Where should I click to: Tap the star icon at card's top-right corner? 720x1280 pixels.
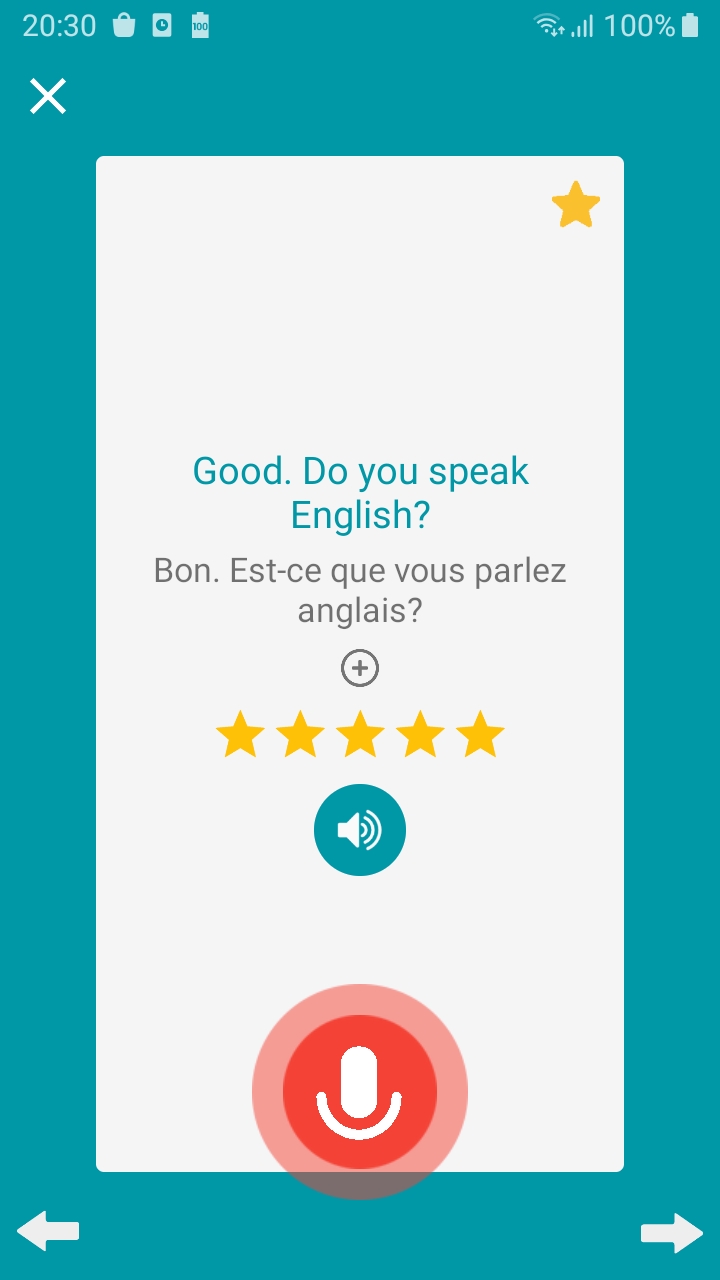(576, 205)
